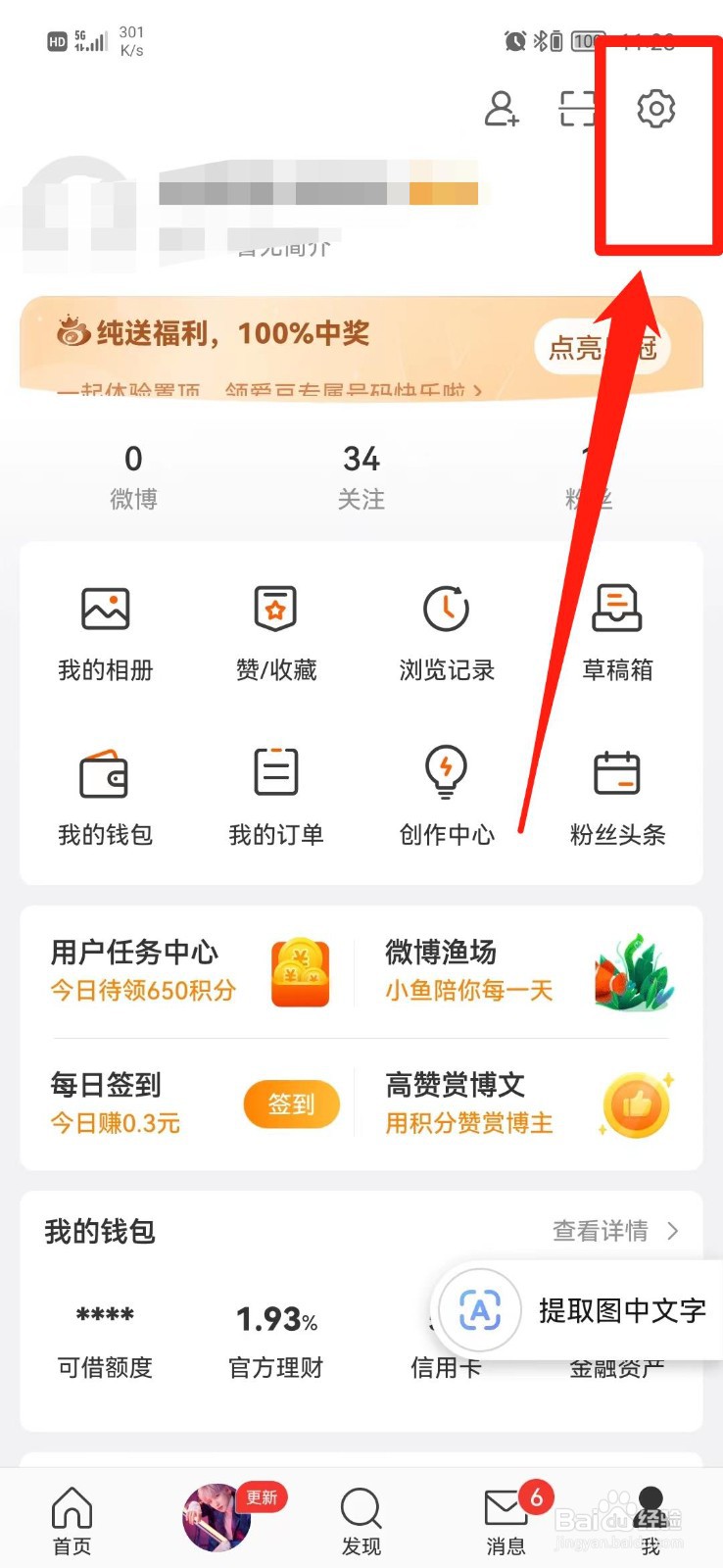Open the 草稿箱 drafts box
723x1568 pixels.
616,627
